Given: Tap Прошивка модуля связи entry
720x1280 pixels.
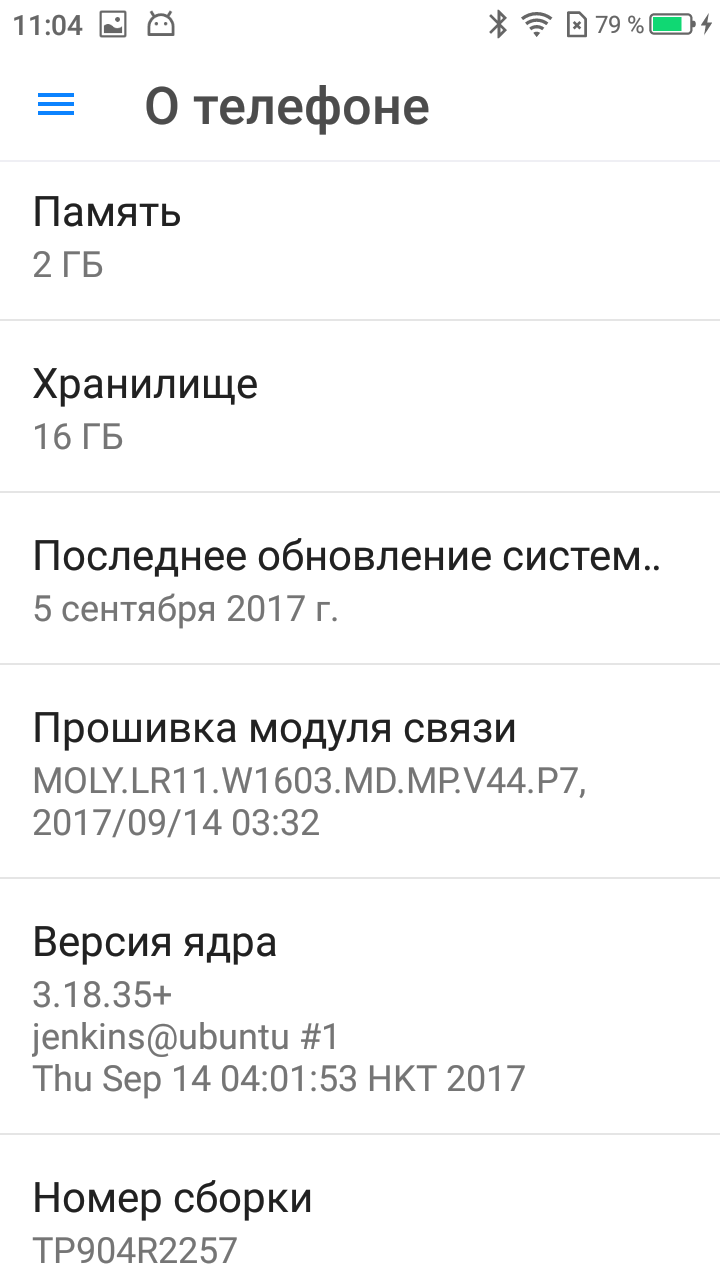Looking at the screenshot, I should coord(360,771).
